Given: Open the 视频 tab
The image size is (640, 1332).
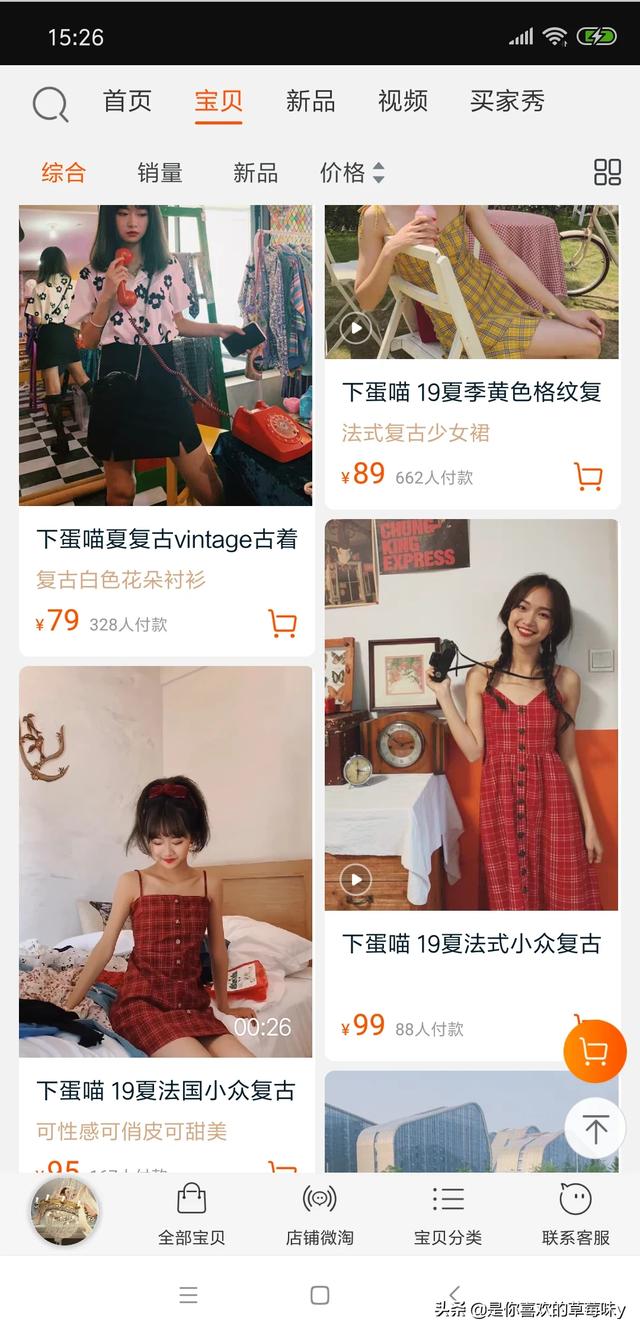Looking at the screenshot, I should [x=402, y=101].
